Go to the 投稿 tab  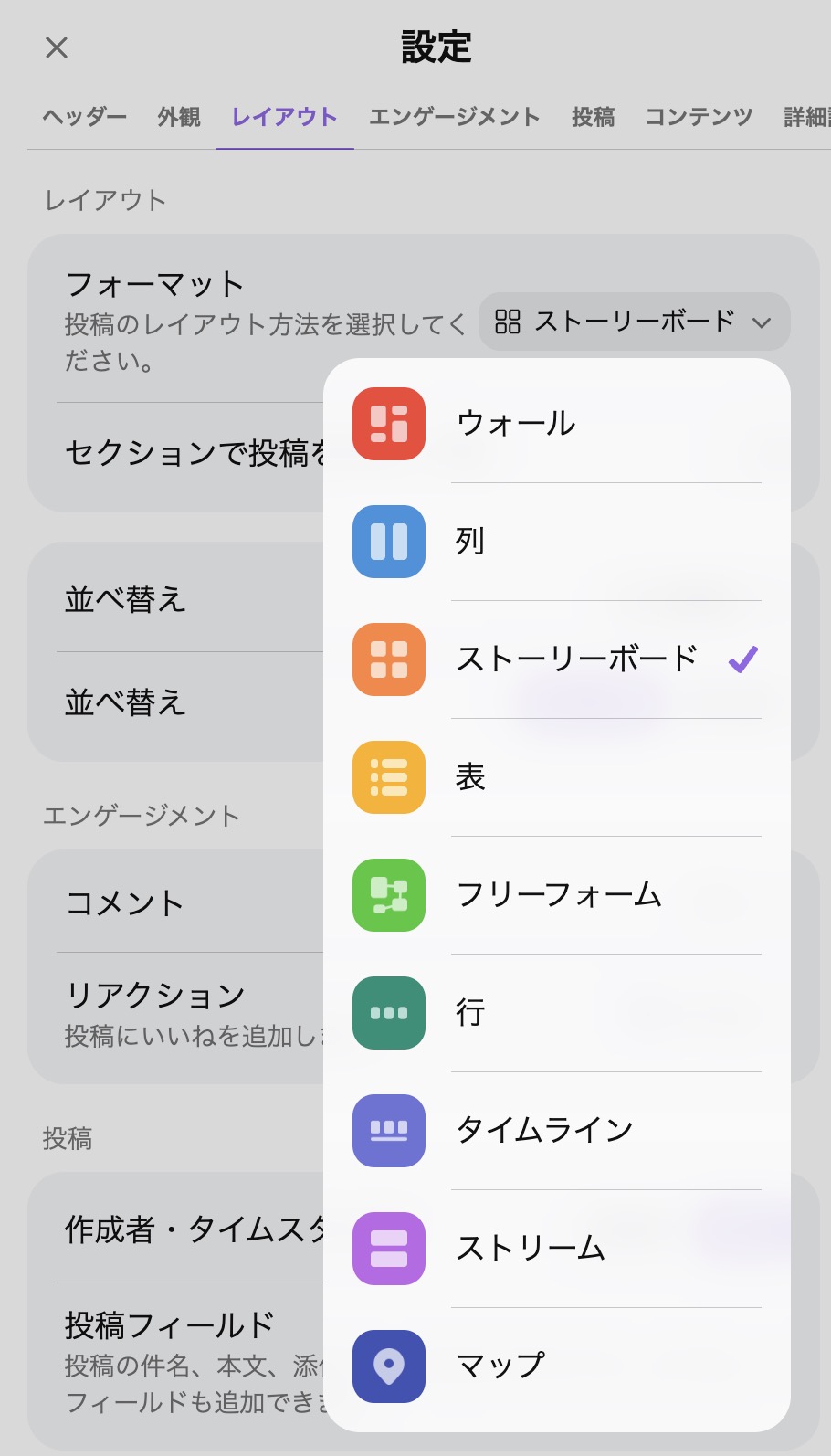point(593,117)
